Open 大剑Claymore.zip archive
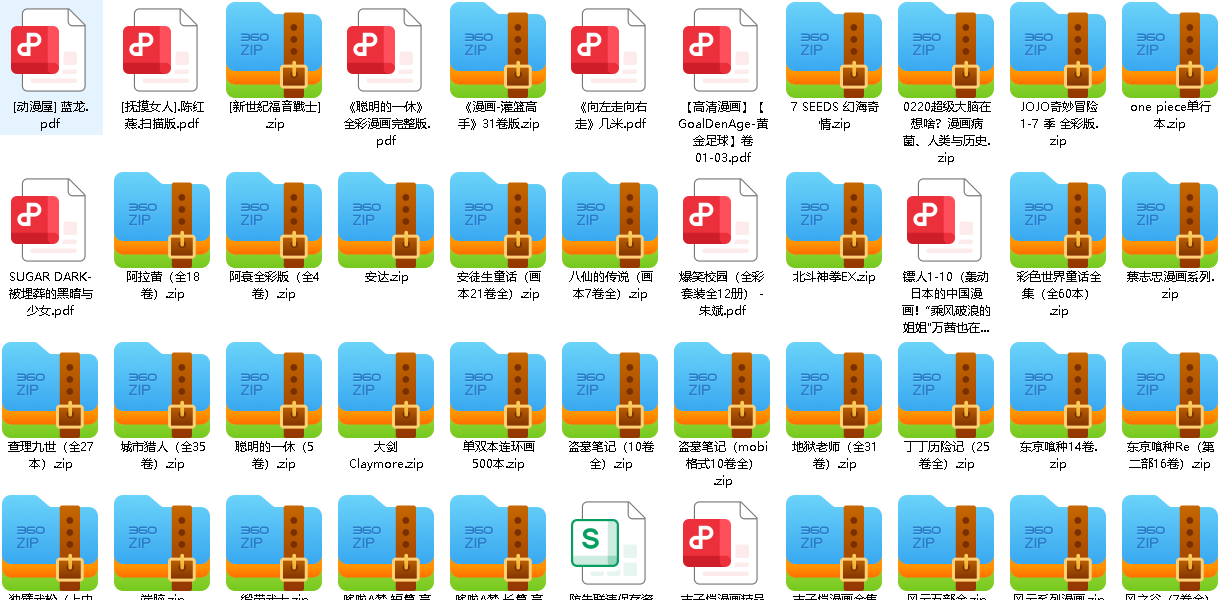1229x600 pixels. [386, 390]
